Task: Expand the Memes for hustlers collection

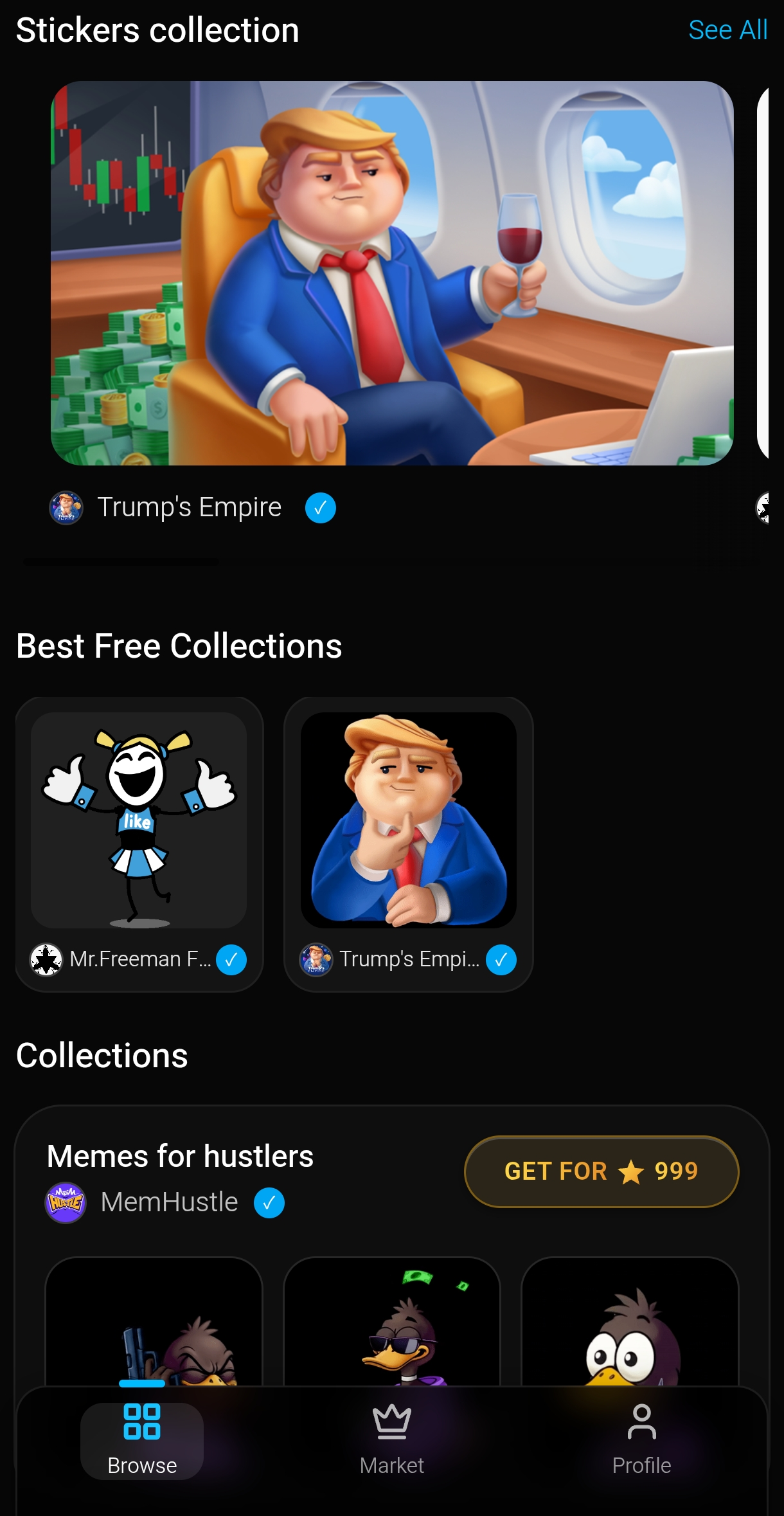Action: pyautogui.click(x=180, y=1155)
